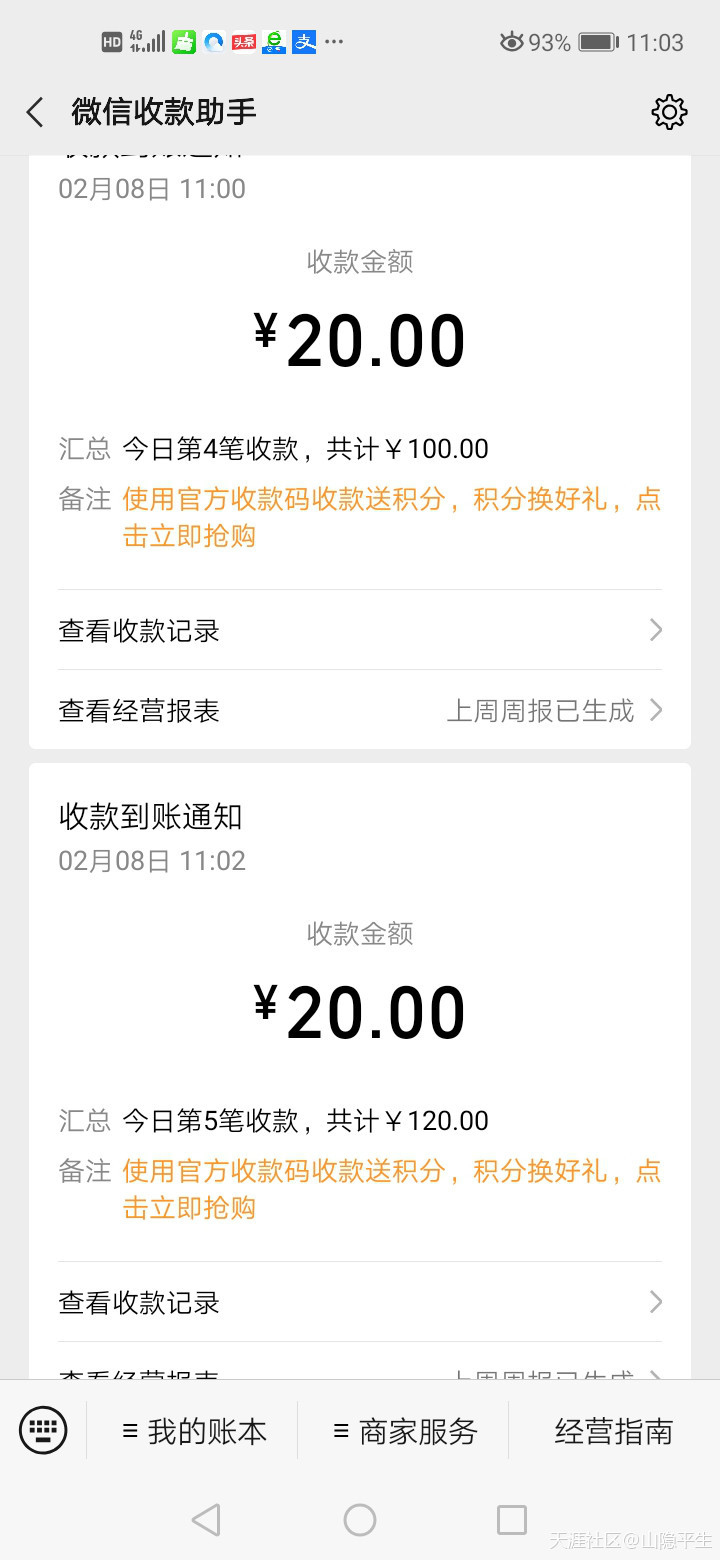This screenshot has width=720, height=1560.
Task: Open the 我的账本 menu
Action: 193,1431
